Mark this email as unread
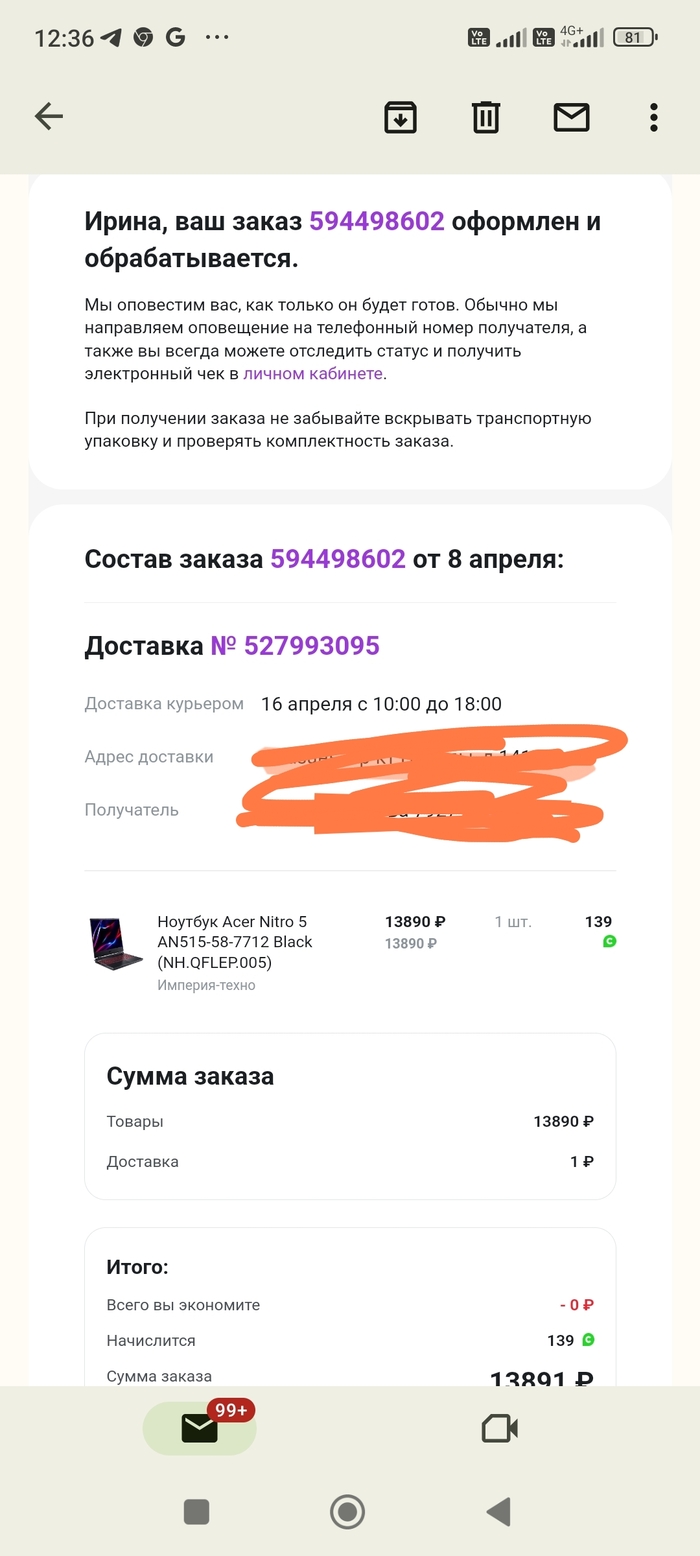 tap(571, 117)
